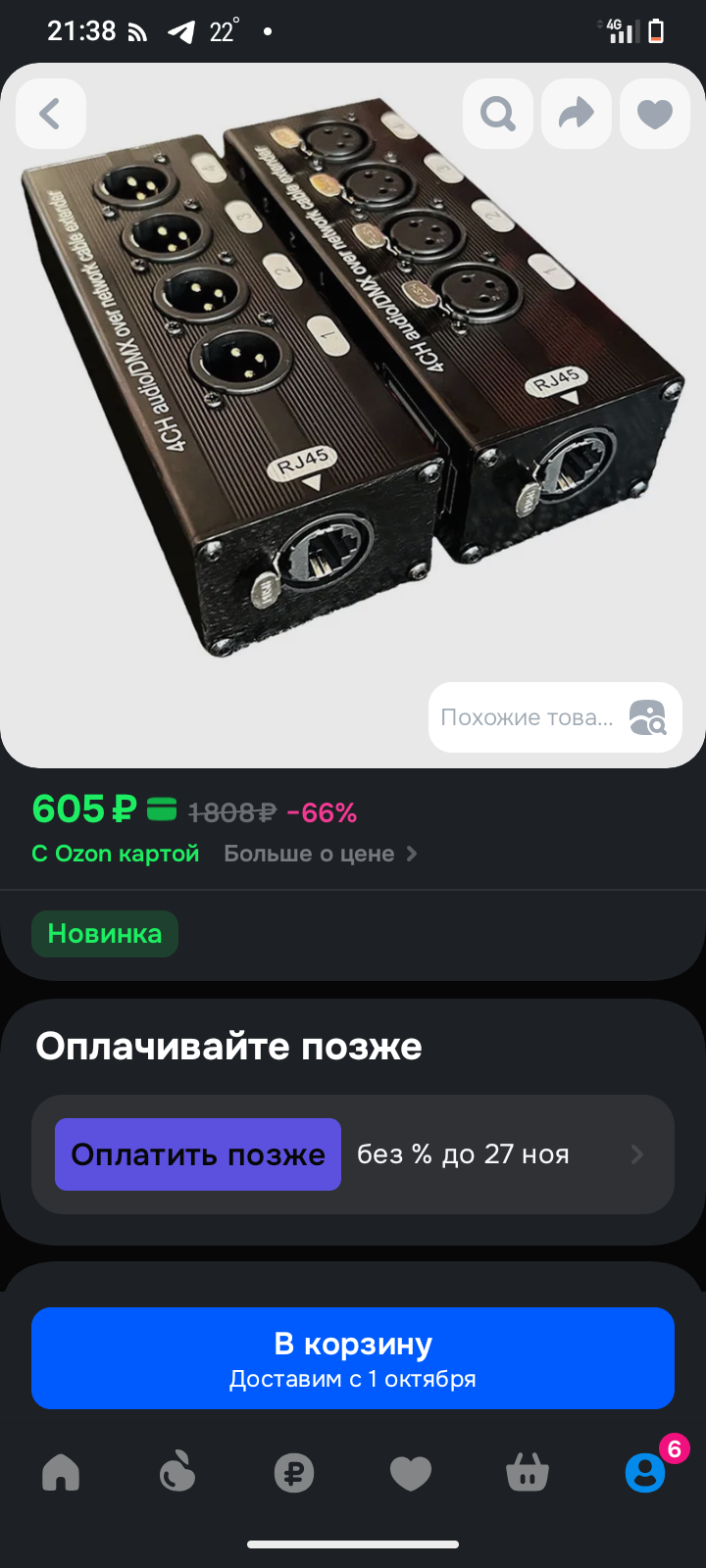This screenshot has height=1568, width=706.
Task: Open the profile tab with badge 6
Action: 645,1472
